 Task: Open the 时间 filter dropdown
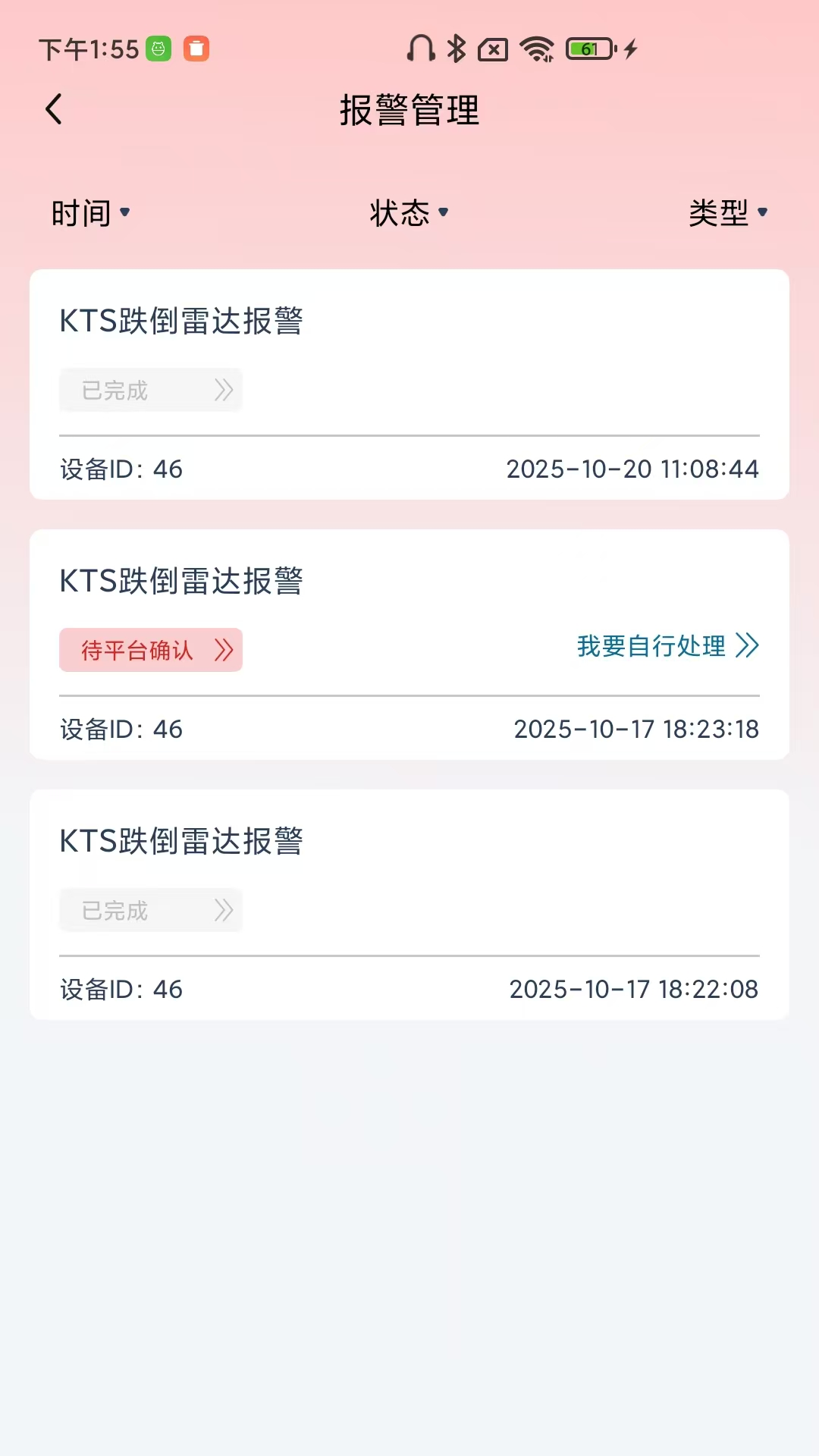click(x=90, y=213)
